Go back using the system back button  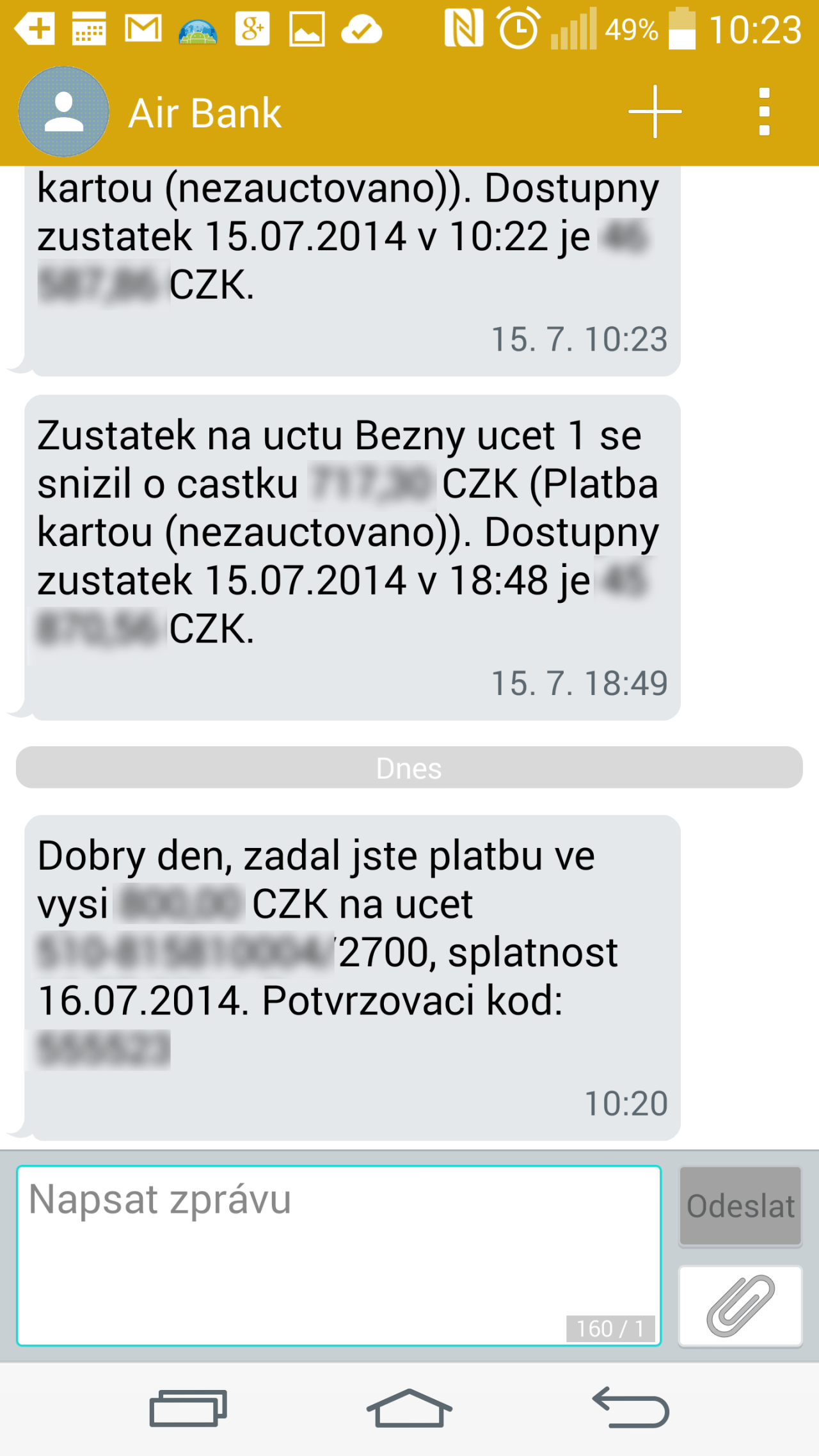pyautogui.click(x=631, y=1407)
